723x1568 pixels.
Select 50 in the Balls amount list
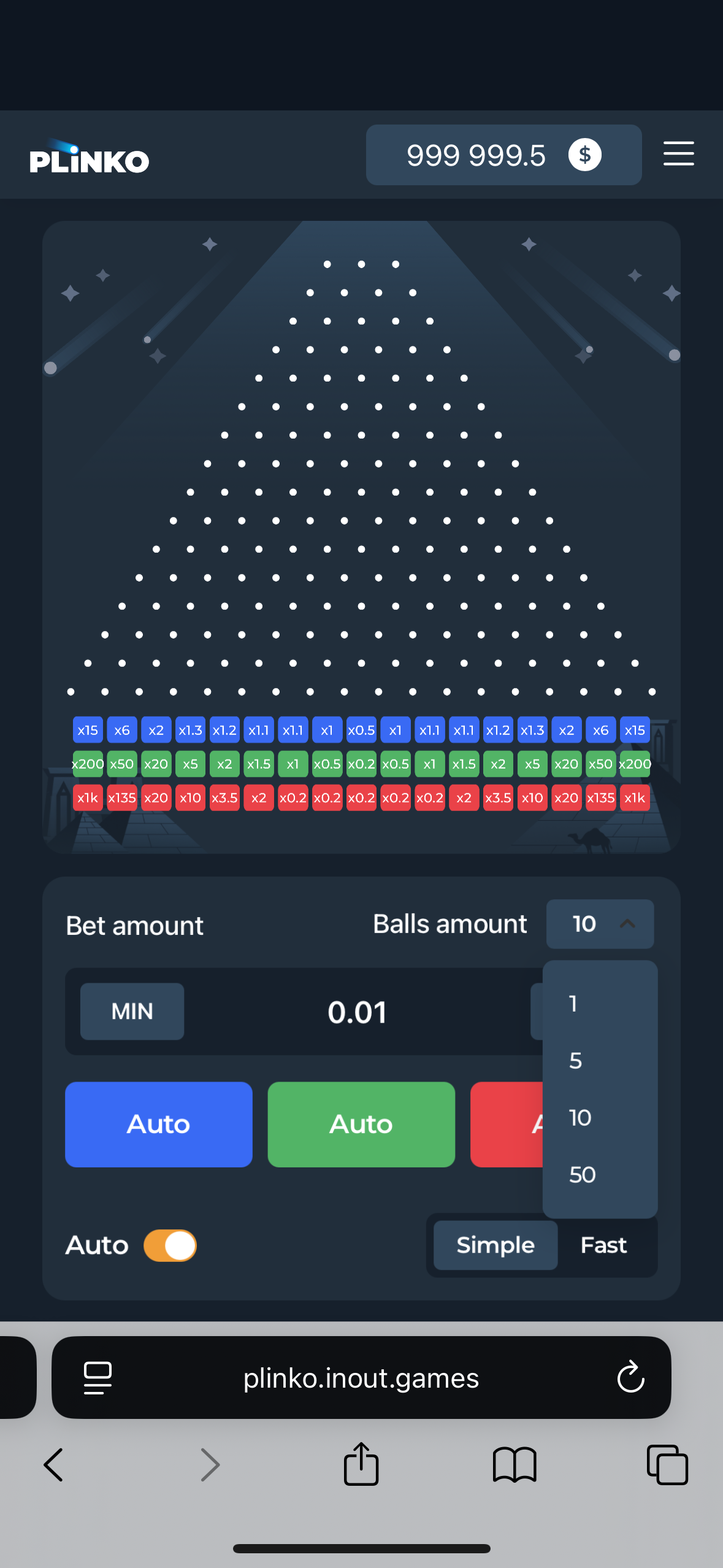tap(583, 1174)
